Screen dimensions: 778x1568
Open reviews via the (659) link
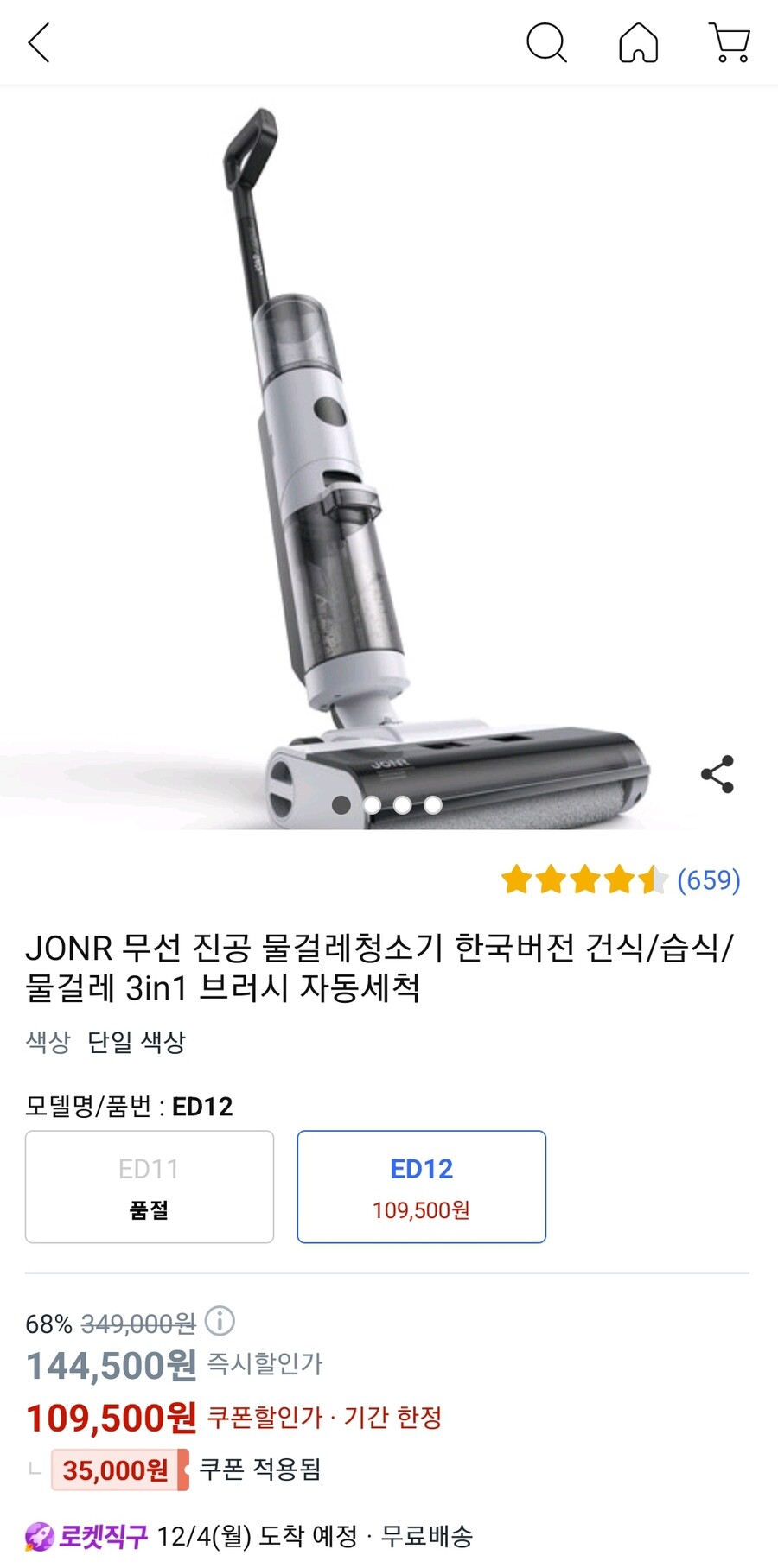tap(709, 881)
